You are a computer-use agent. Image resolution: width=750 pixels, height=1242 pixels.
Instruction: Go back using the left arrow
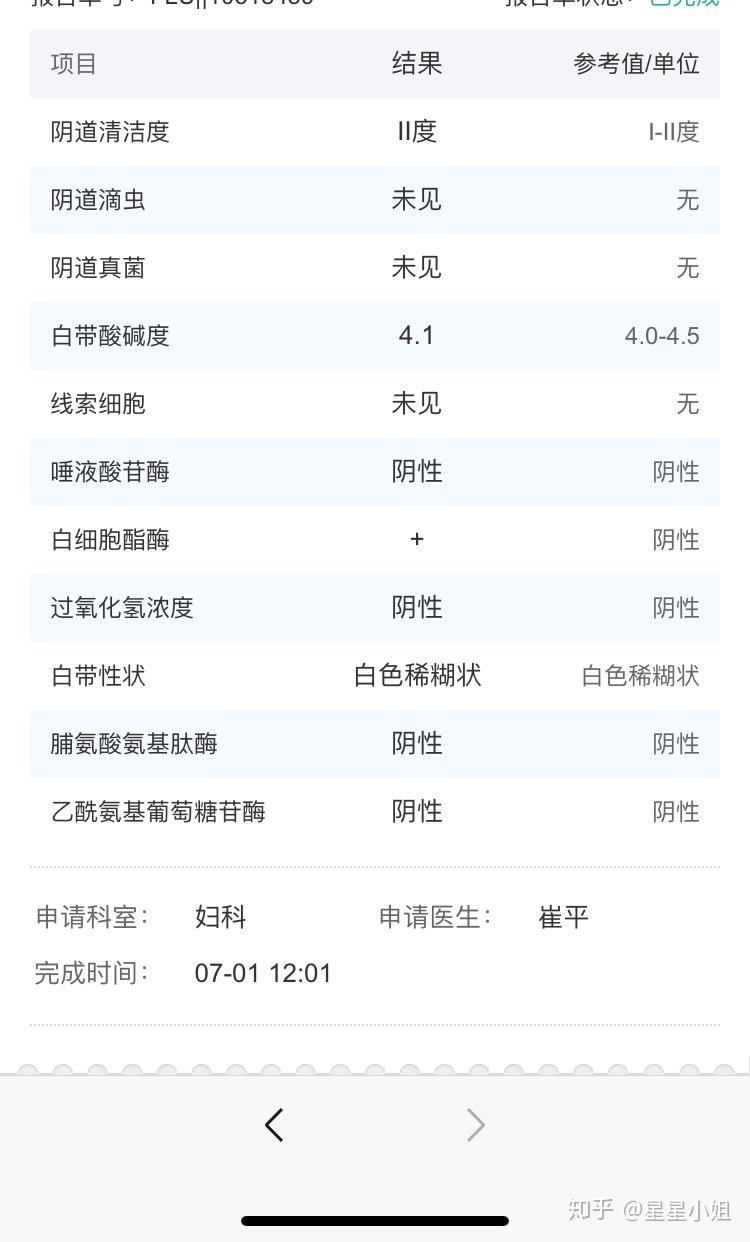pyautogui.click(x=274, y=1125)
